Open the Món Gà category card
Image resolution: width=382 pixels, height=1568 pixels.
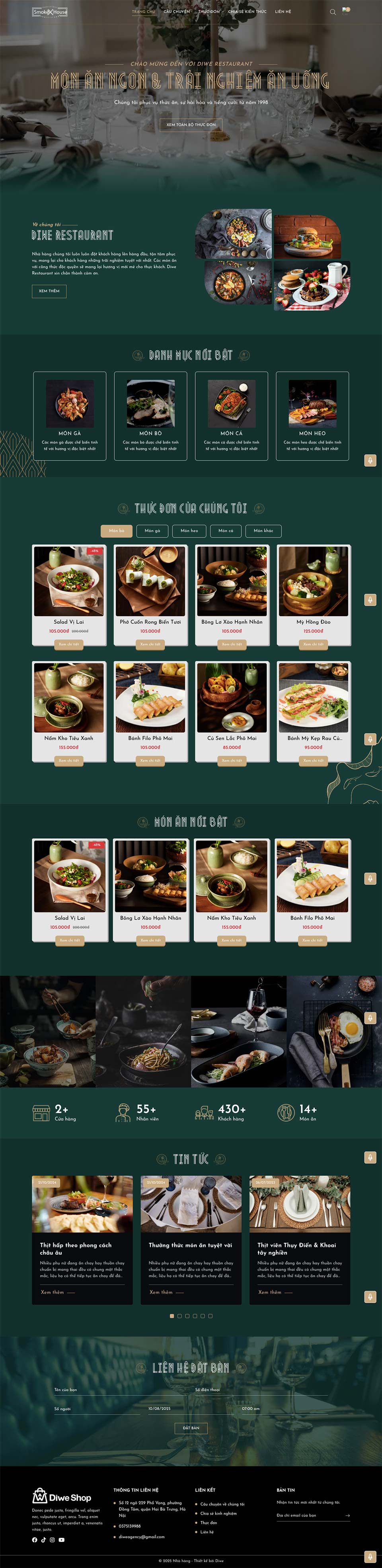point(69,416)
